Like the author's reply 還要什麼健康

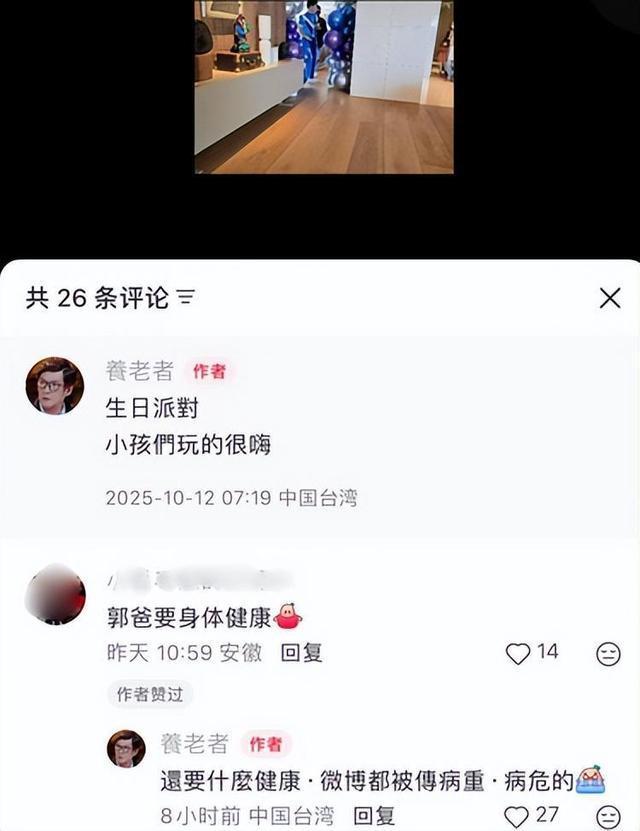(516, 816)
